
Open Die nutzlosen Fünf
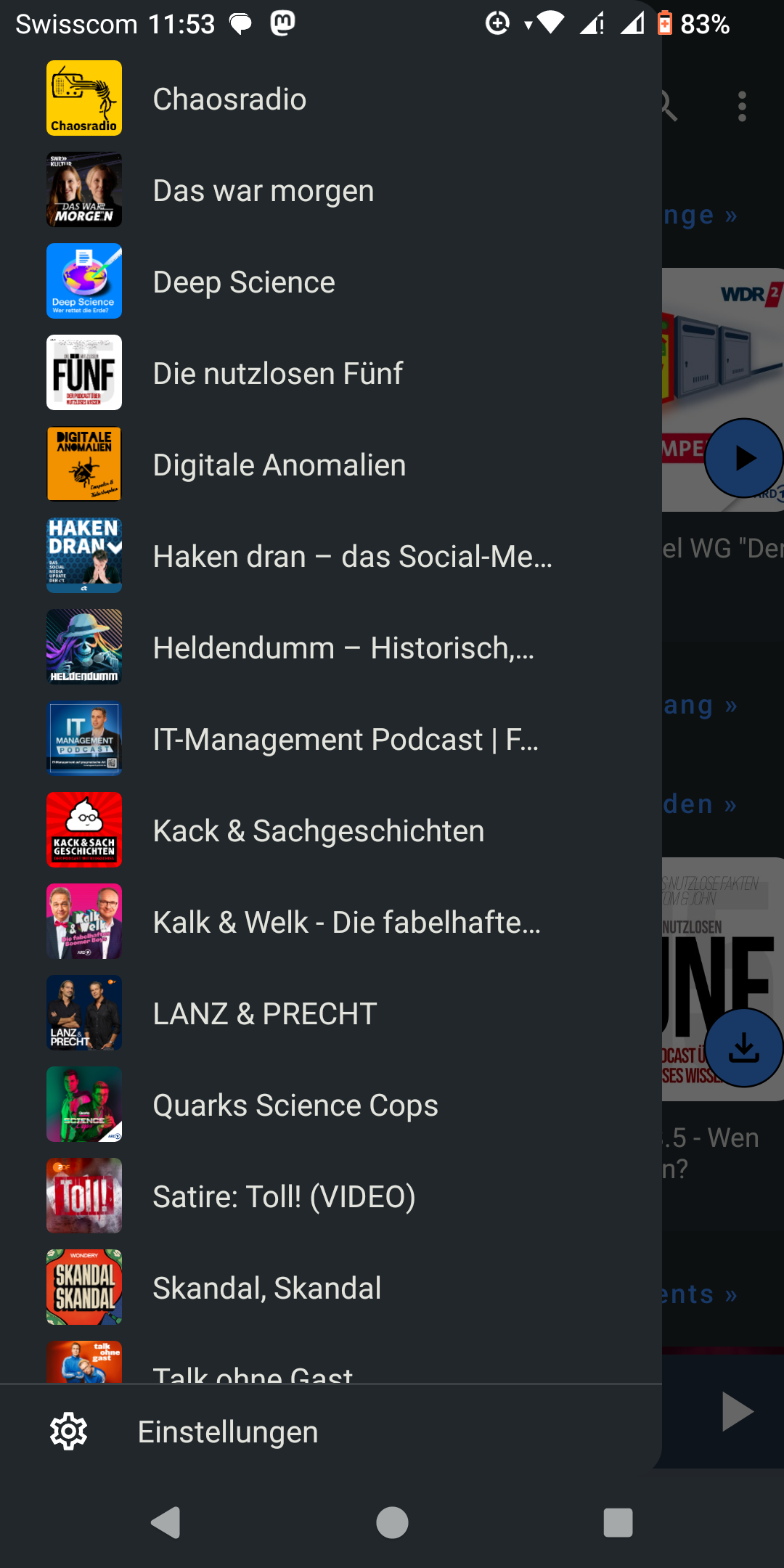[277, 373]
